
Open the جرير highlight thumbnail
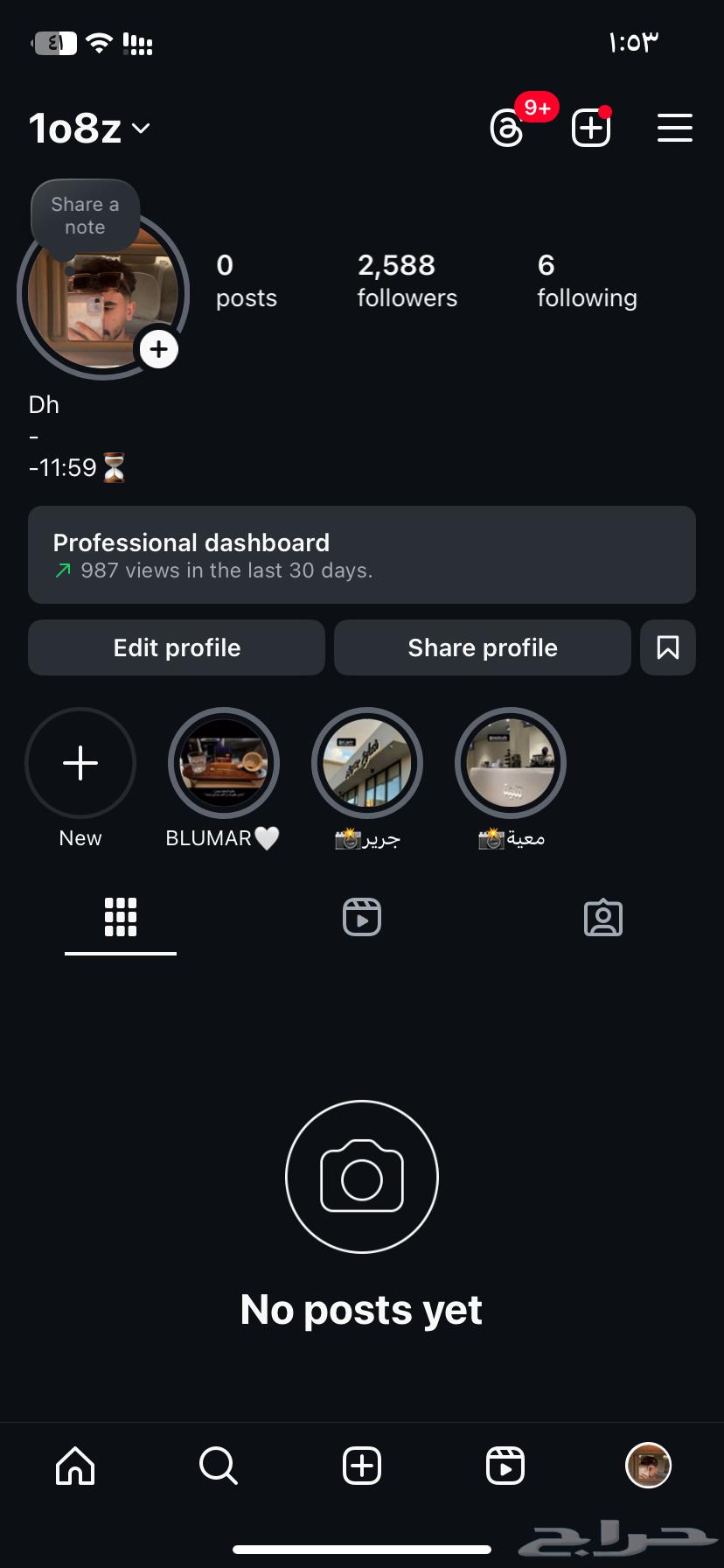click(x=366, y=763)
